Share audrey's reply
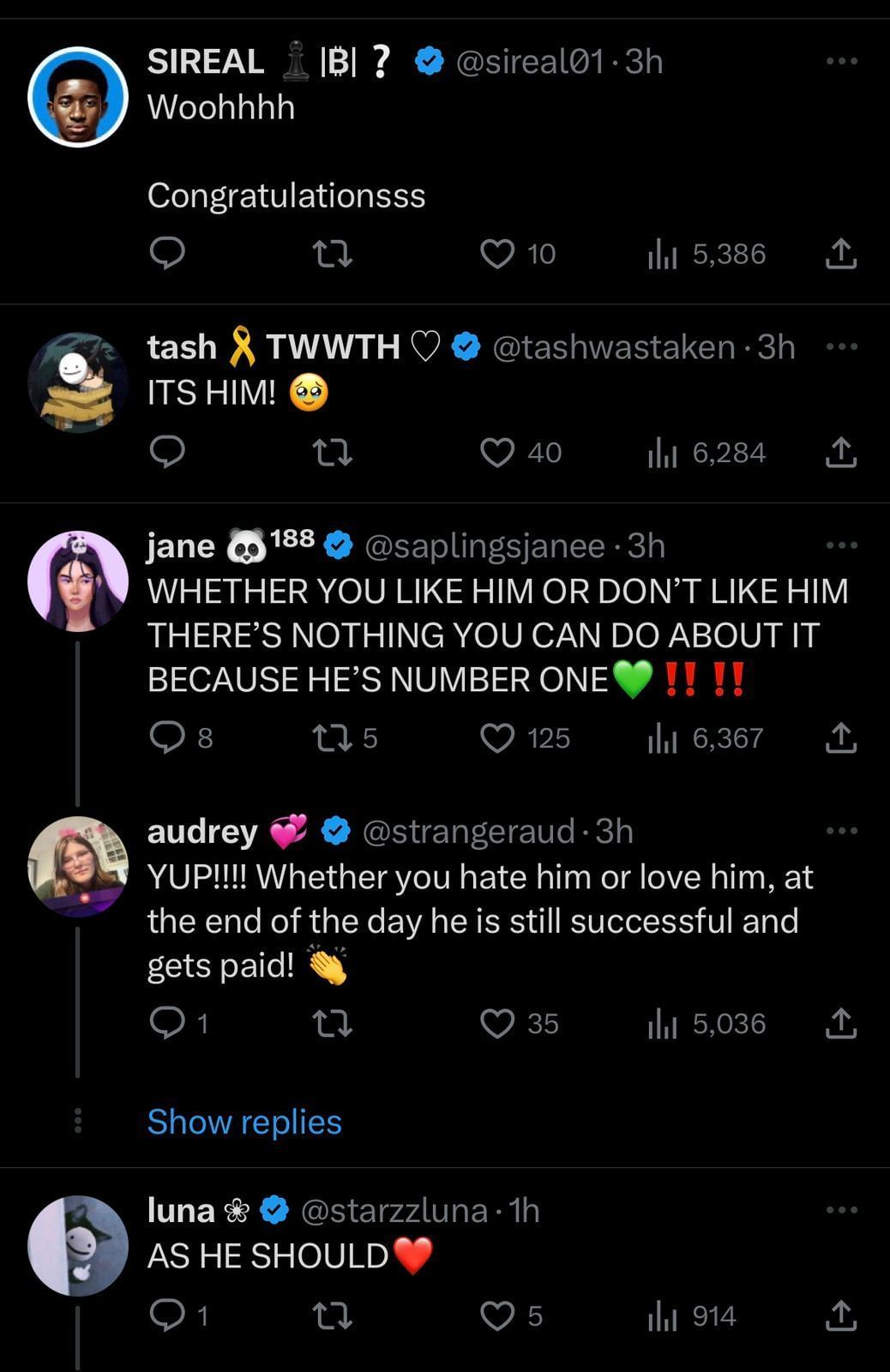 click(841, 1023)
